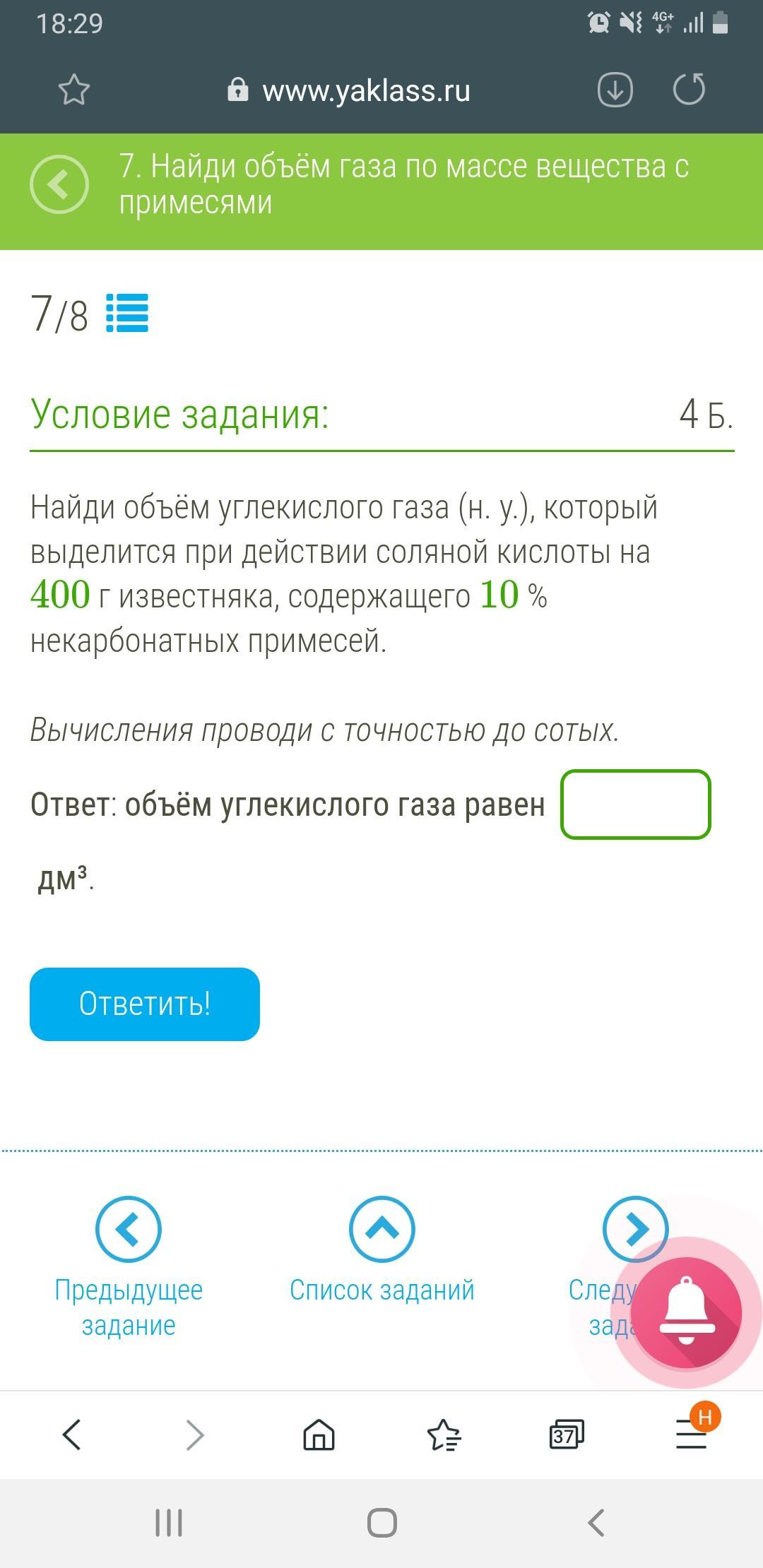Tap the browser toolbar back arrow
763x1568 pixels.
(x=72, y=1435)
